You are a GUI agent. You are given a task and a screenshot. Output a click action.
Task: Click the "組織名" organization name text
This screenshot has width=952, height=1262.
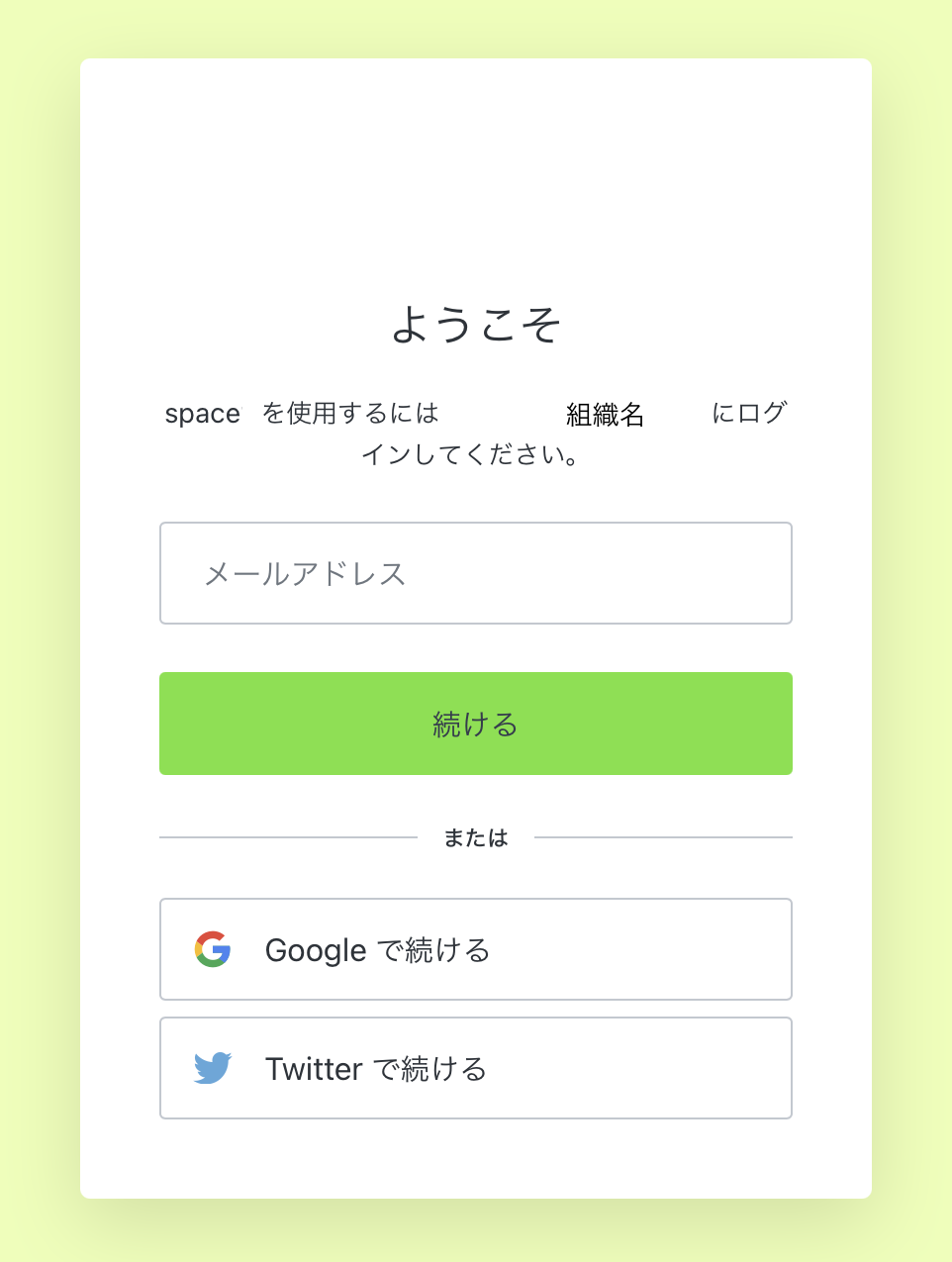[604, 415]
